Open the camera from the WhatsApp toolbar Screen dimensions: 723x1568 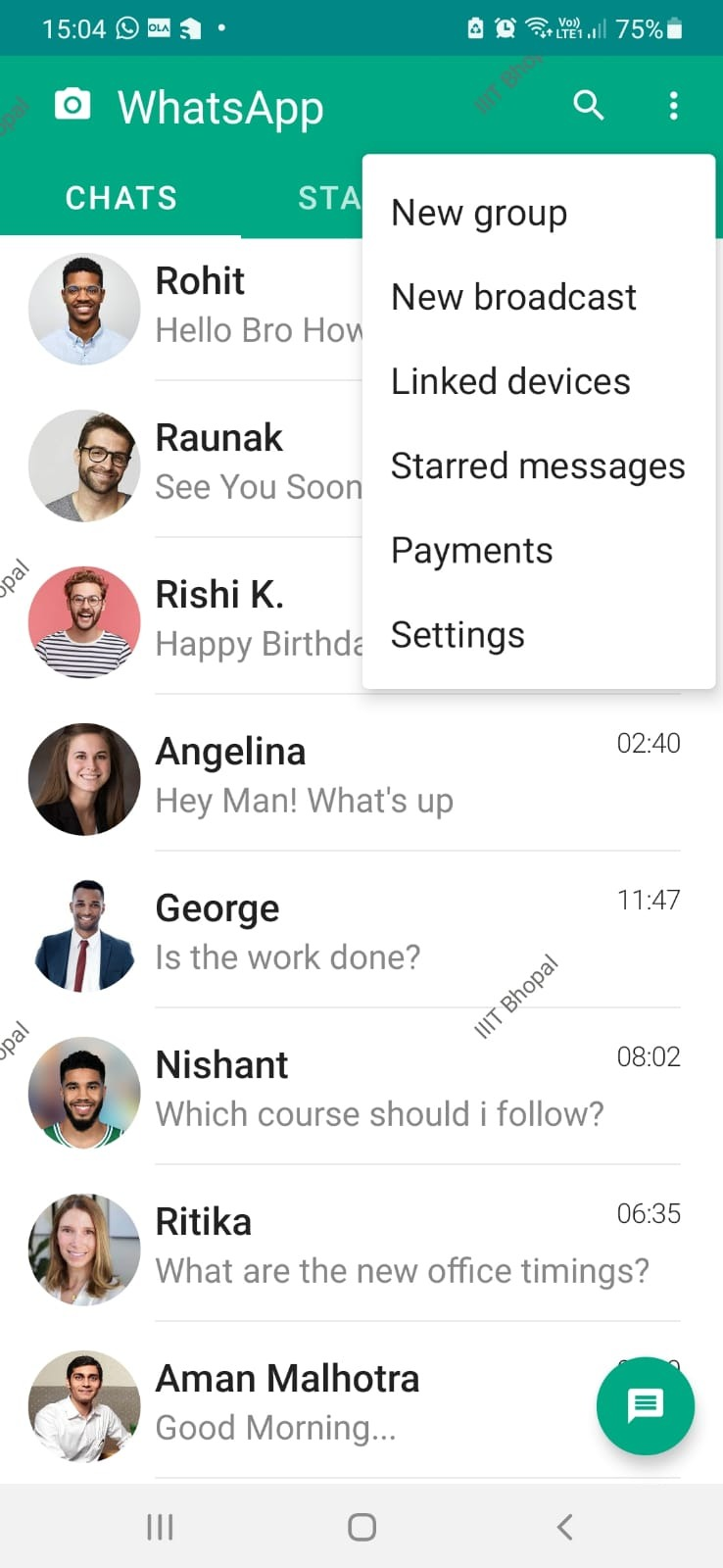click(71, 106)
